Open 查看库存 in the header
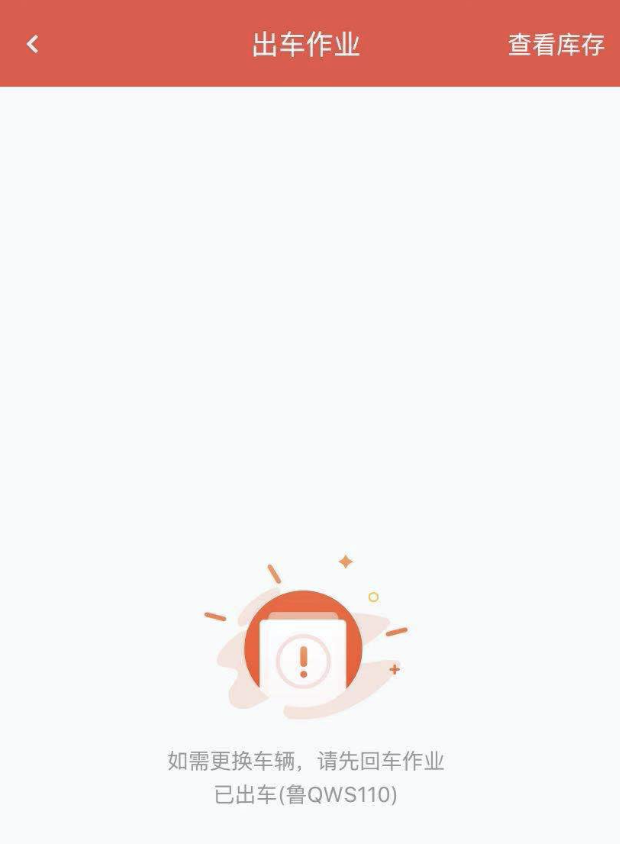Screen dimensions: 620x844 [555, 45]
